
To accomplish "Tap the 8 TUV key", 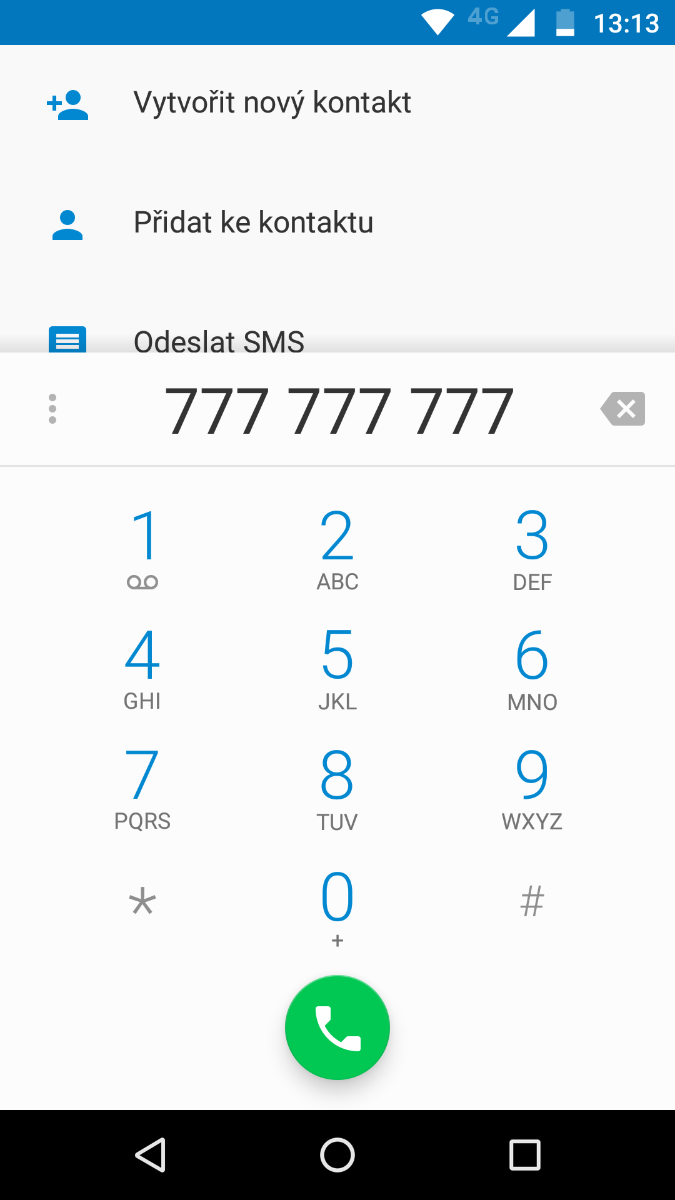I will point(337,788).
